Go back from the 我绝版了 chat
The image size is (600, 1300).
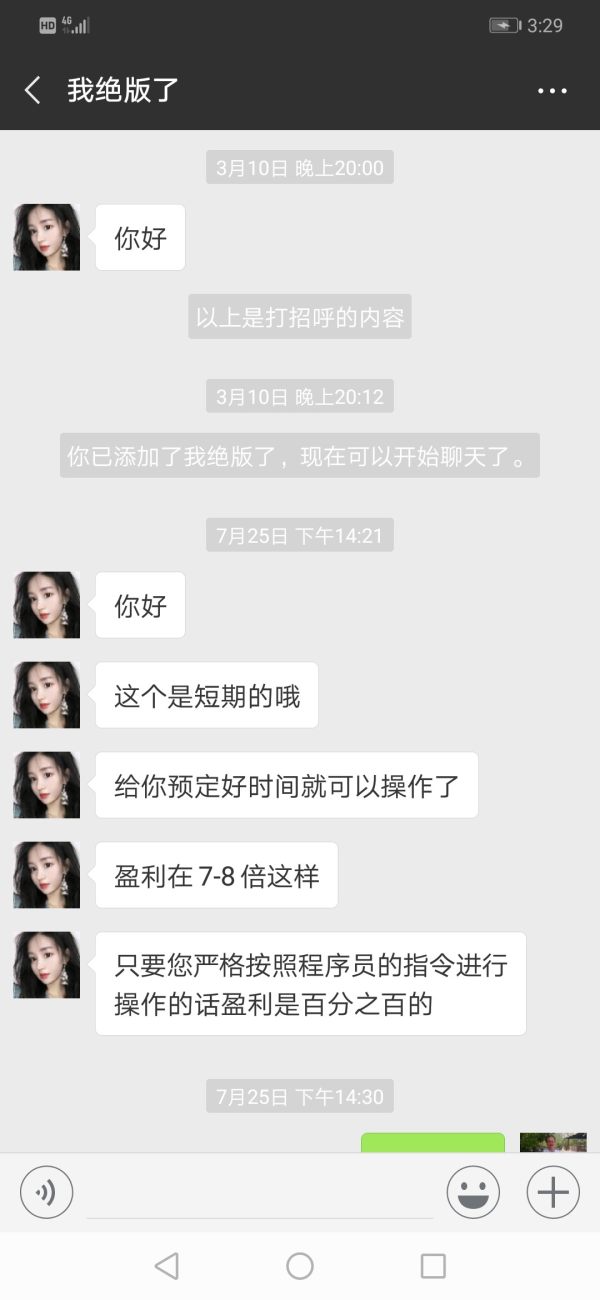[x=33, y=91]
